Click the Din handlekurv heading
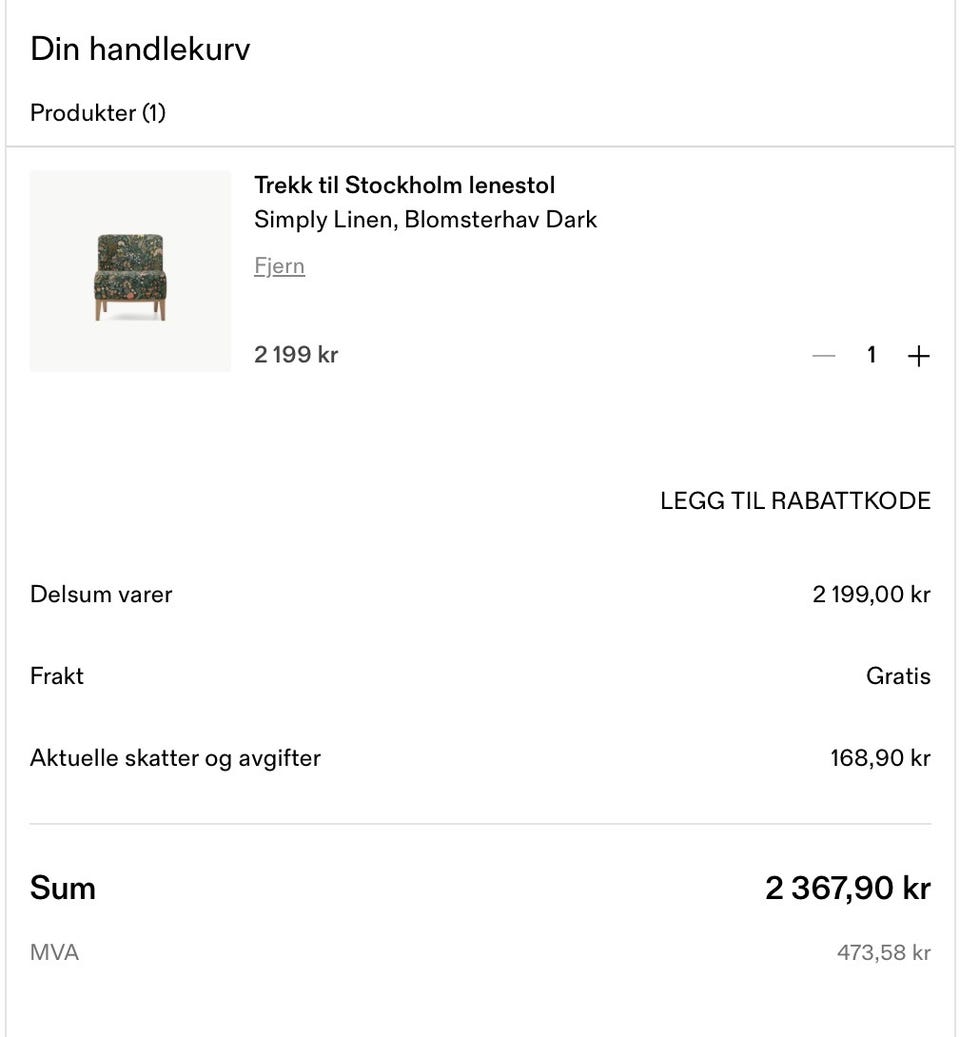960x1037 pixels. (x=139, y=47)
